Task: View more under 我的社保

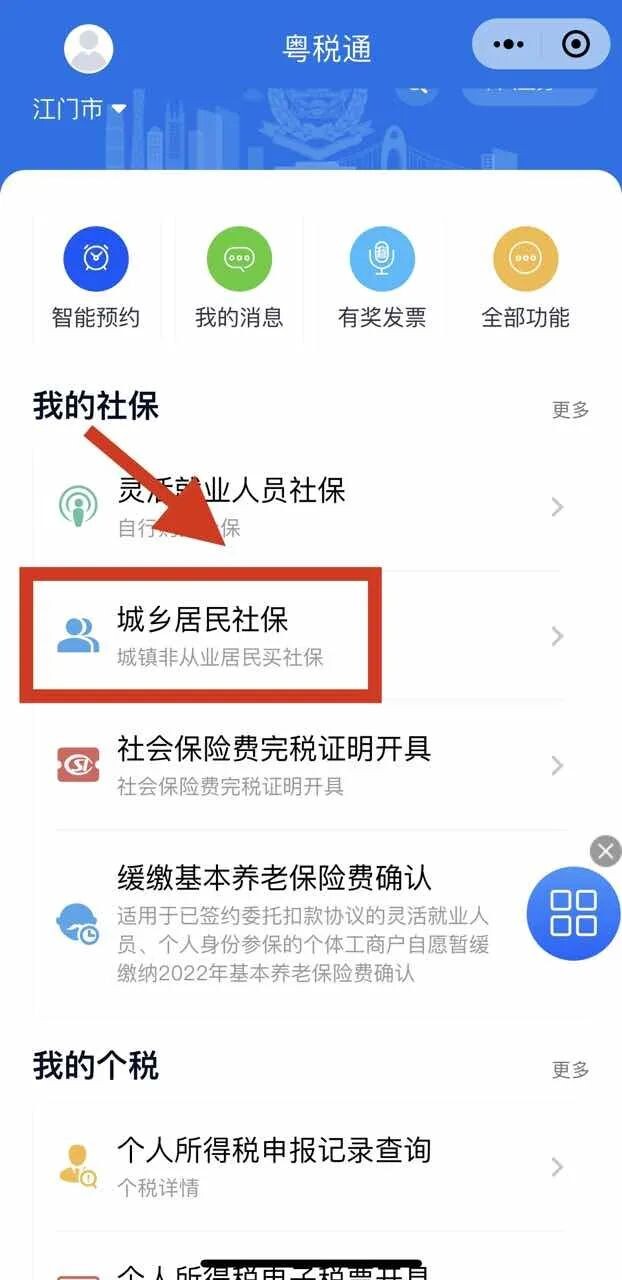Action: point(571,410)
